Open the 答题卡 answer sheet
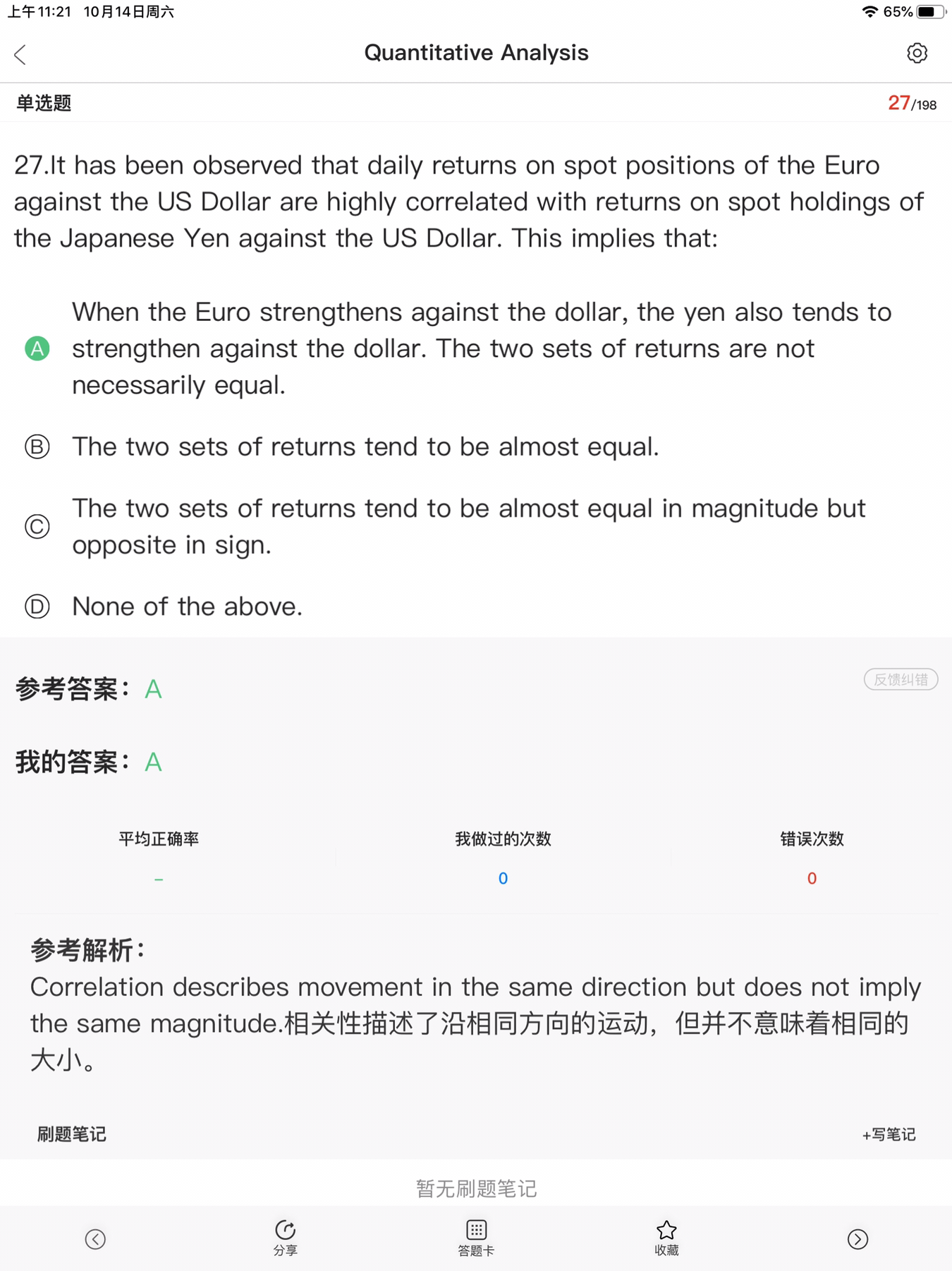The width and height of the screenshot is (952, 1271). pyautogui.click(x=476, y=1238)
